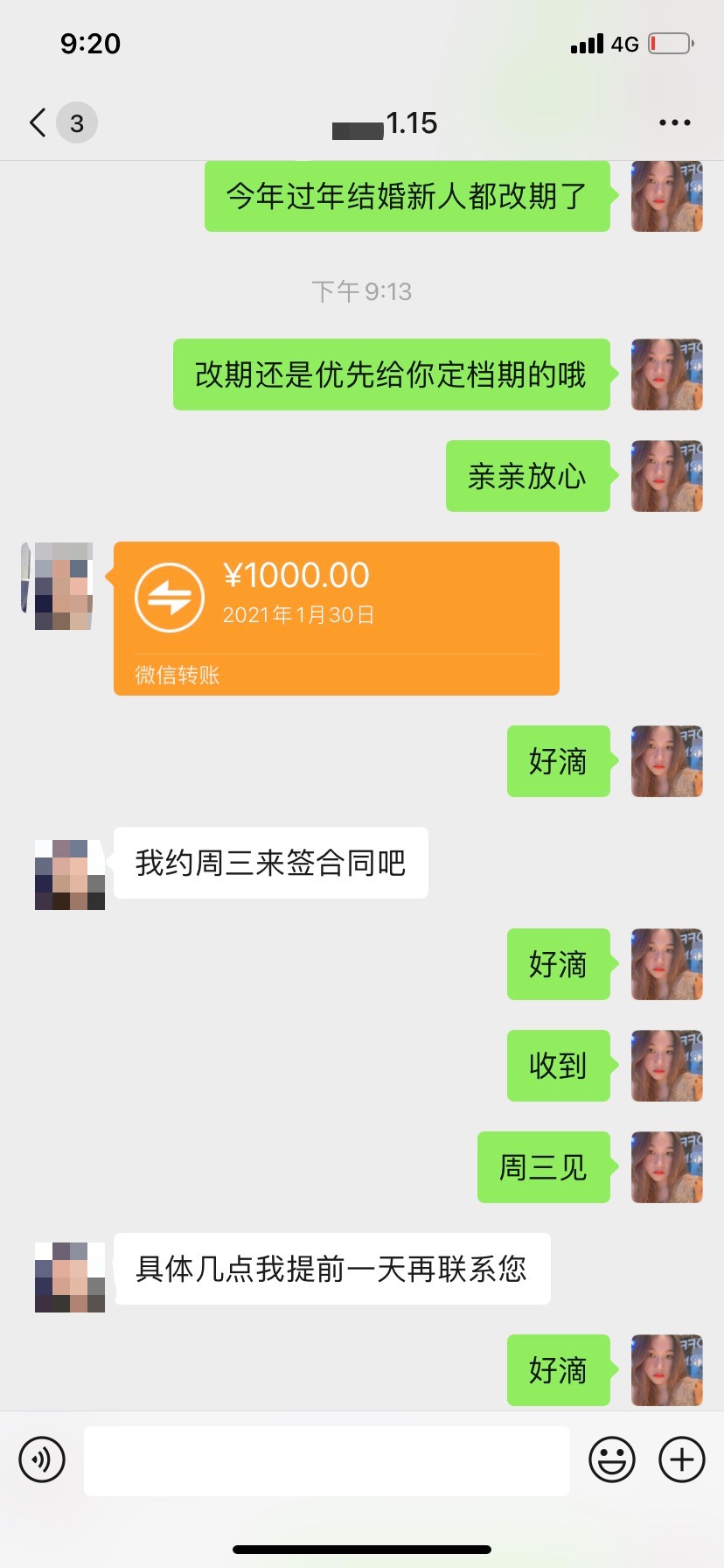This screenshot has width=724, height=1568.
Task: Open the ¥1000.00 WeChat transfer card
Action: pyautogui.click(x=336, y=618)
